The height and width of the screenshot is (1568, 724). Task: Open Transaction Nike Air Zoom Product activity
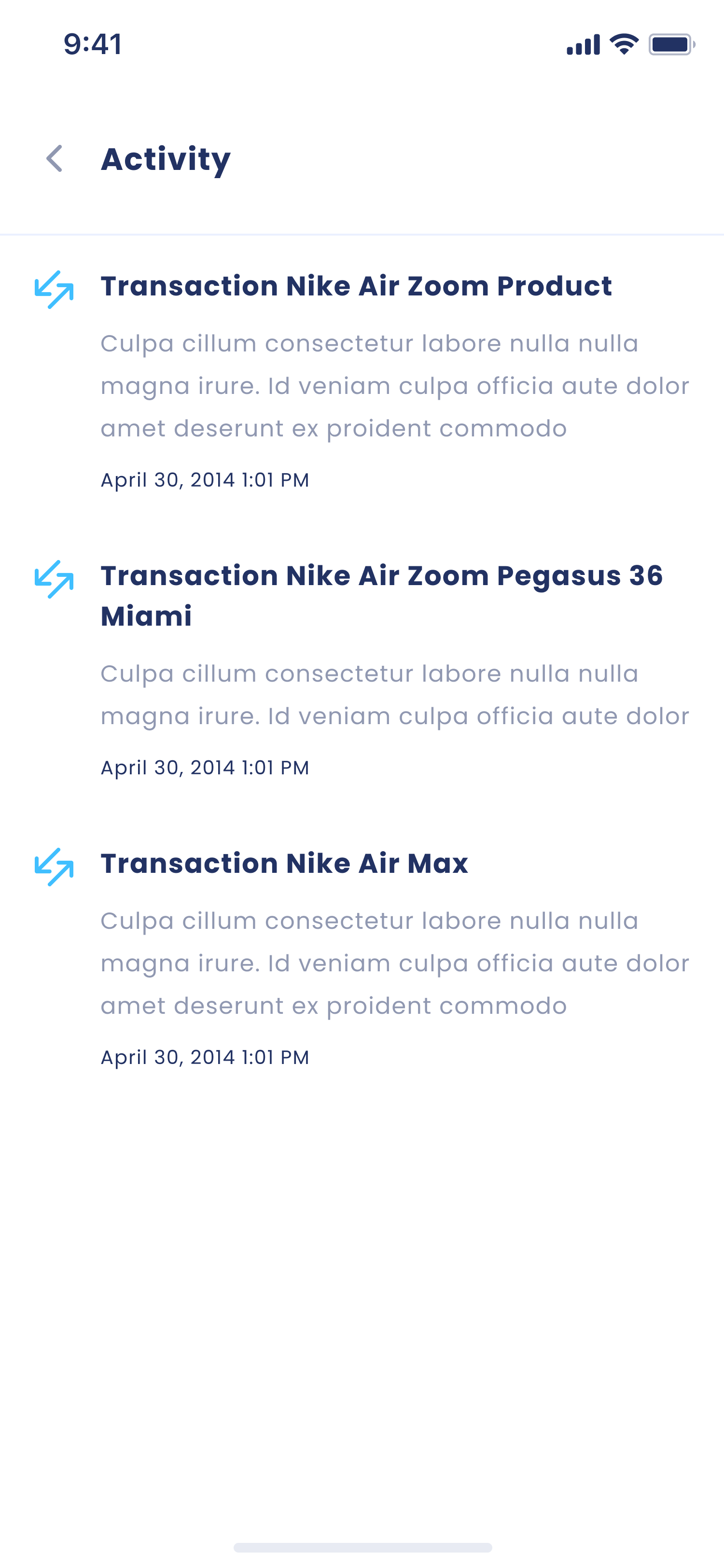tap(356, 286)
